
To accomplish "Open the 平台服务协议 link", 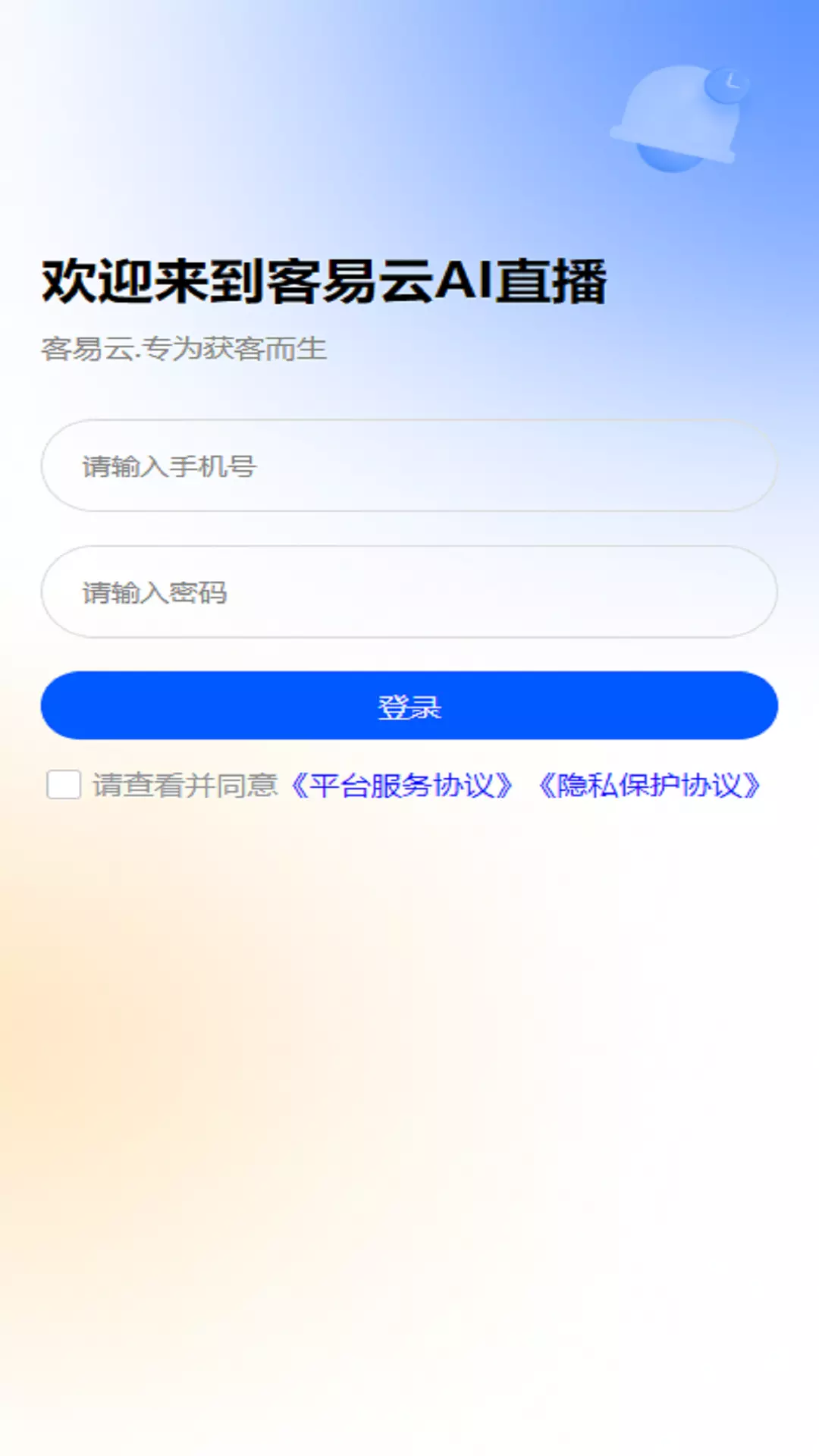I will click(x=402, y=786).
